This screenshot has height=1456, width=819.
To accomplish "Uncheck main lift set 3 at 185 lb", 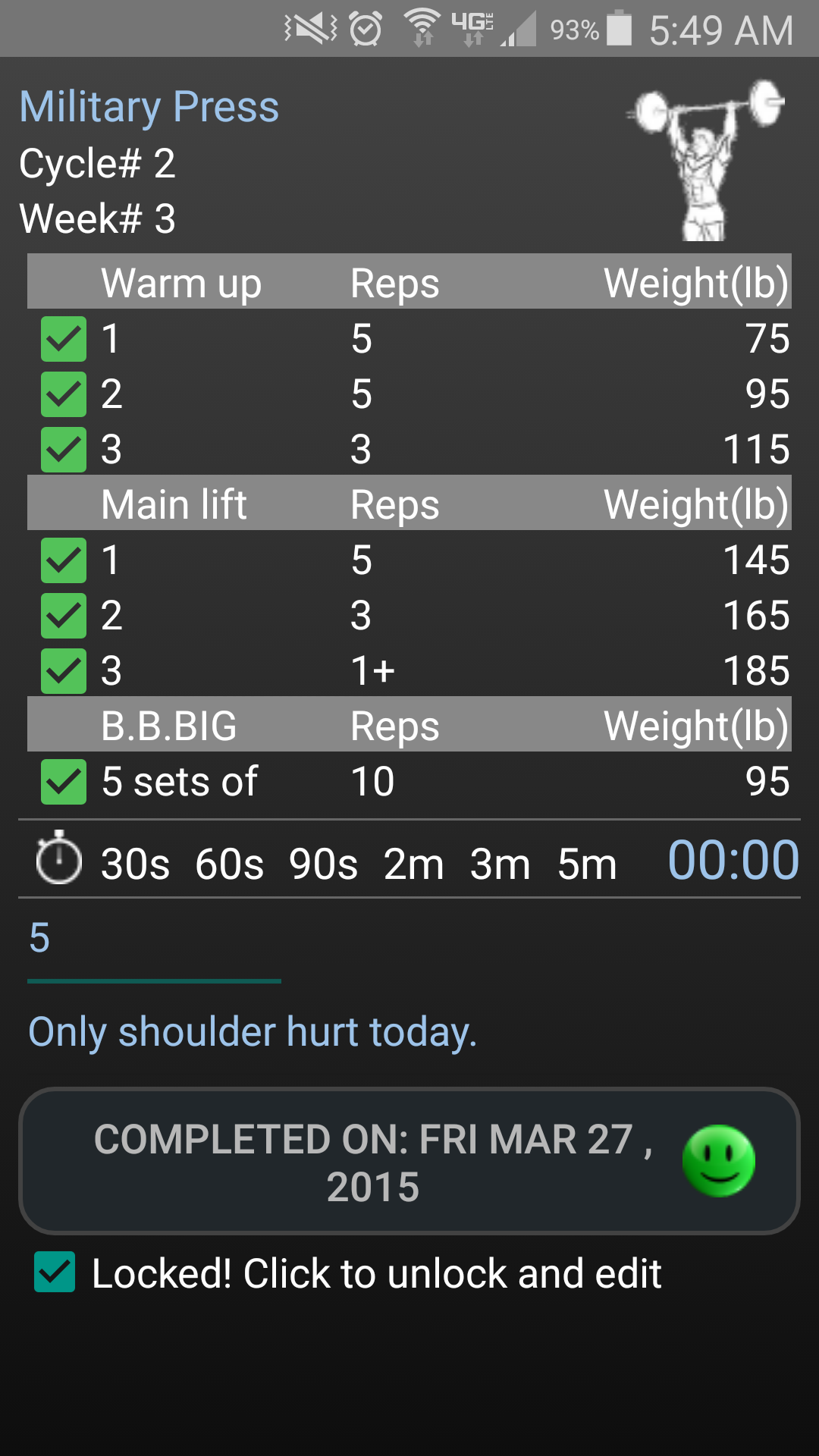I will (x=64, y=671).
